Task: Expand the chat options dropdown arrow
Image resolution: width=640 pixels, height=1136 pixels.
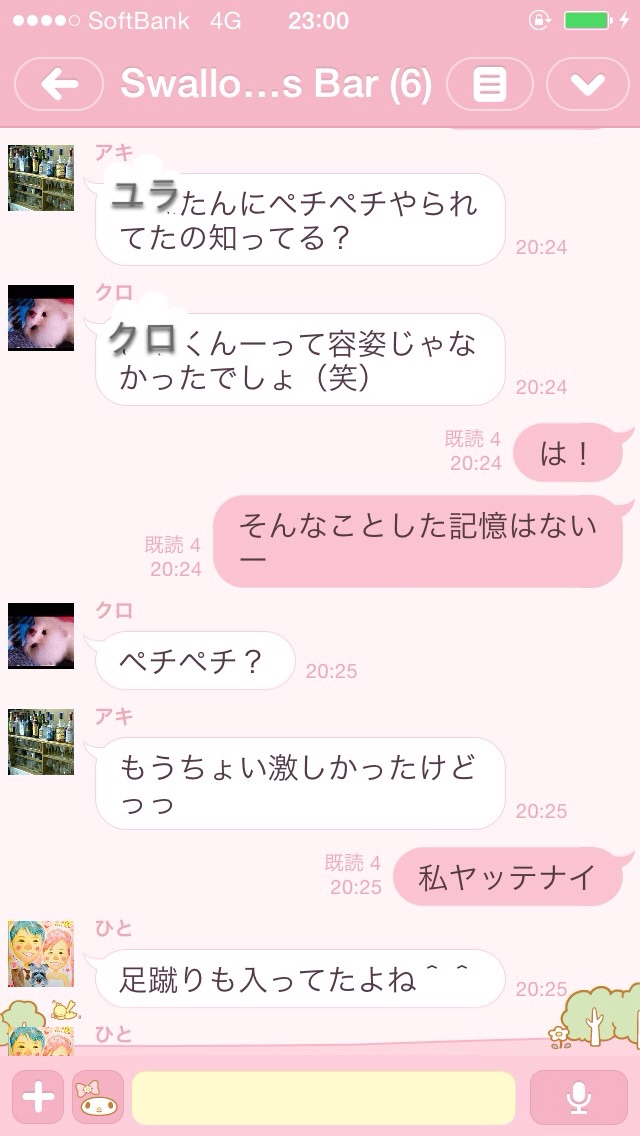Action: 587,85
